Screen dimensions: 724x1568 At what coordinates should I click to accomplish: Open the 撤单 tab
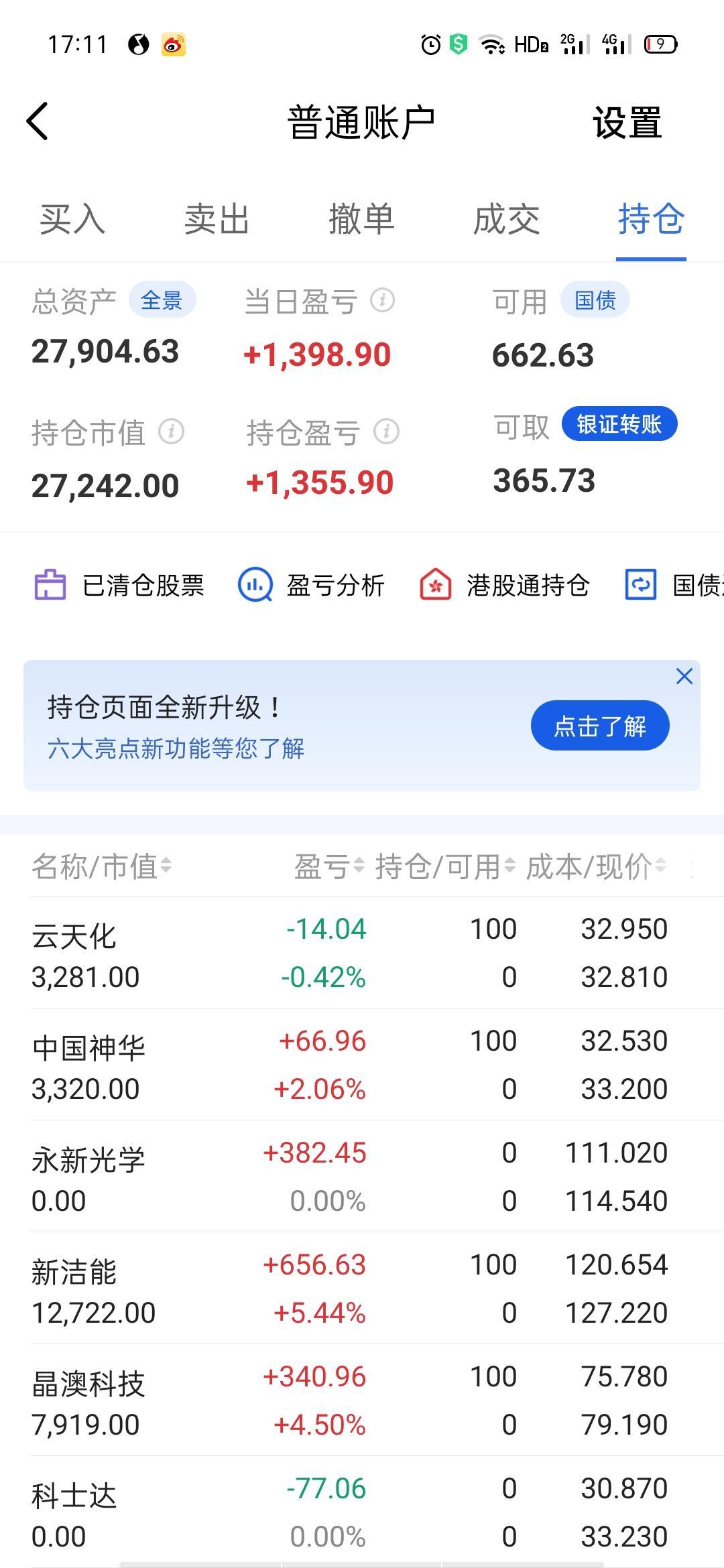pyautogui.click(x=361, y=219)
